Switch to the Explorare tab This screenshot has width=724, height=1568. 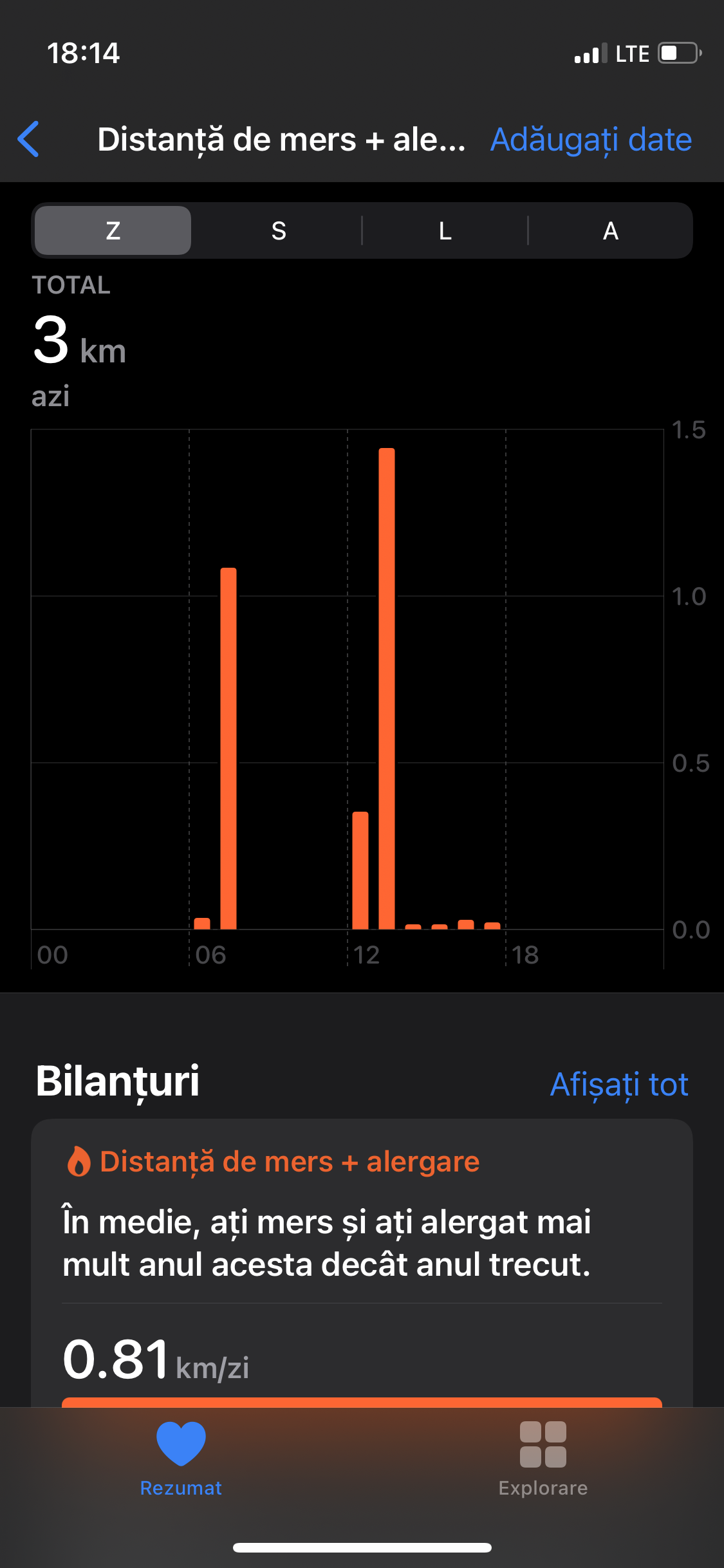pos(543,1458)
